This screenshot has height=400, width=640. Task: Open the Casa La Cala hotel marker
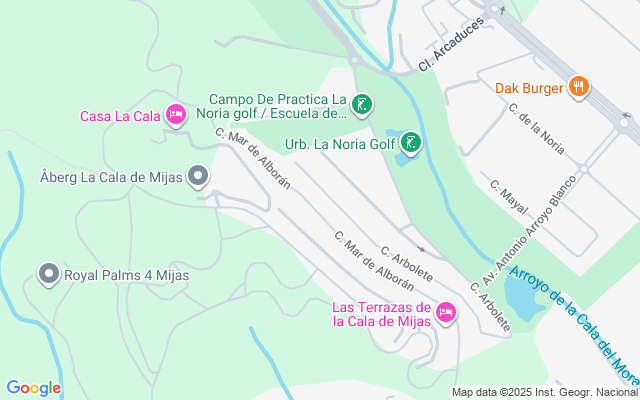click(175, 115)
